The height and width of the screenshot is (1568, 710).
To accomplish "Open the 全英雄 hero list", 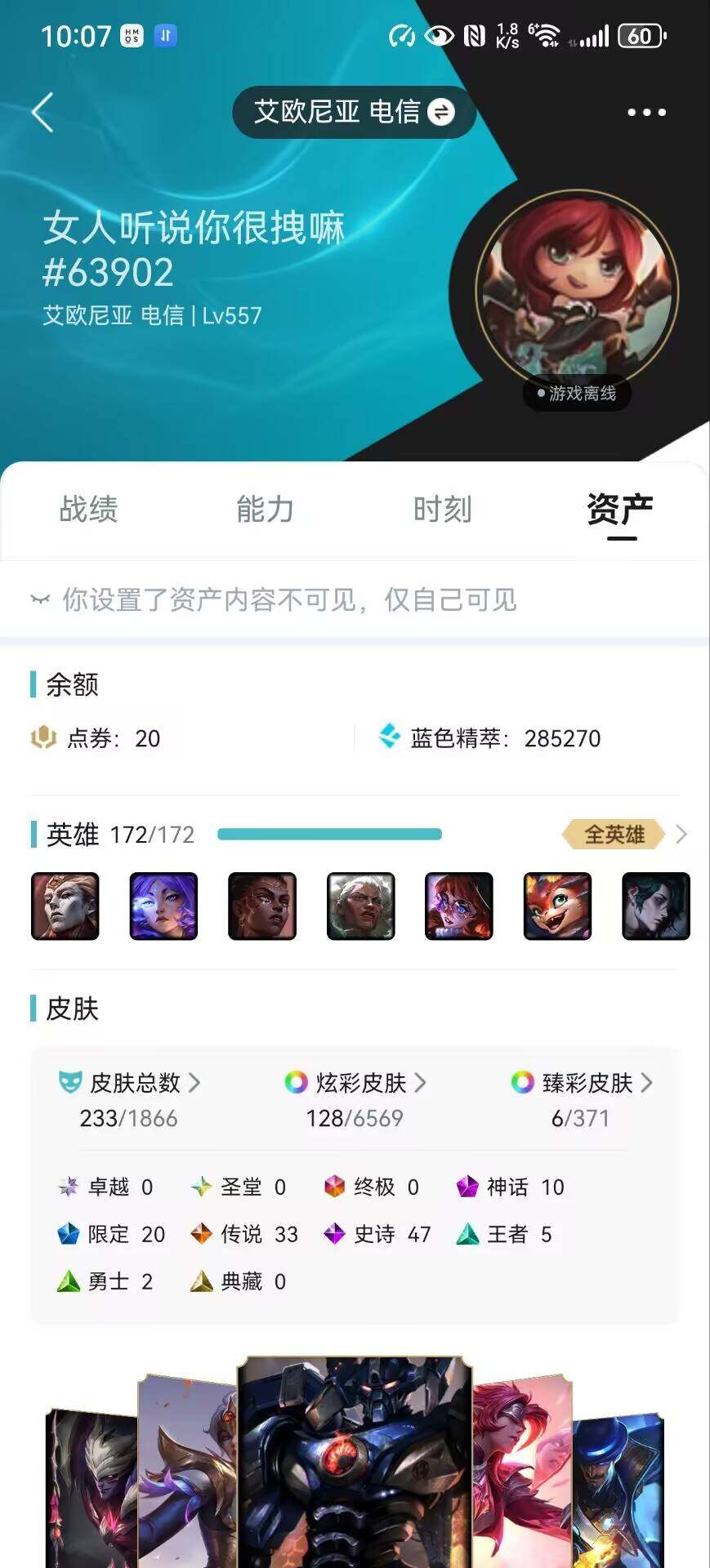I will click(x=625, y=834).
